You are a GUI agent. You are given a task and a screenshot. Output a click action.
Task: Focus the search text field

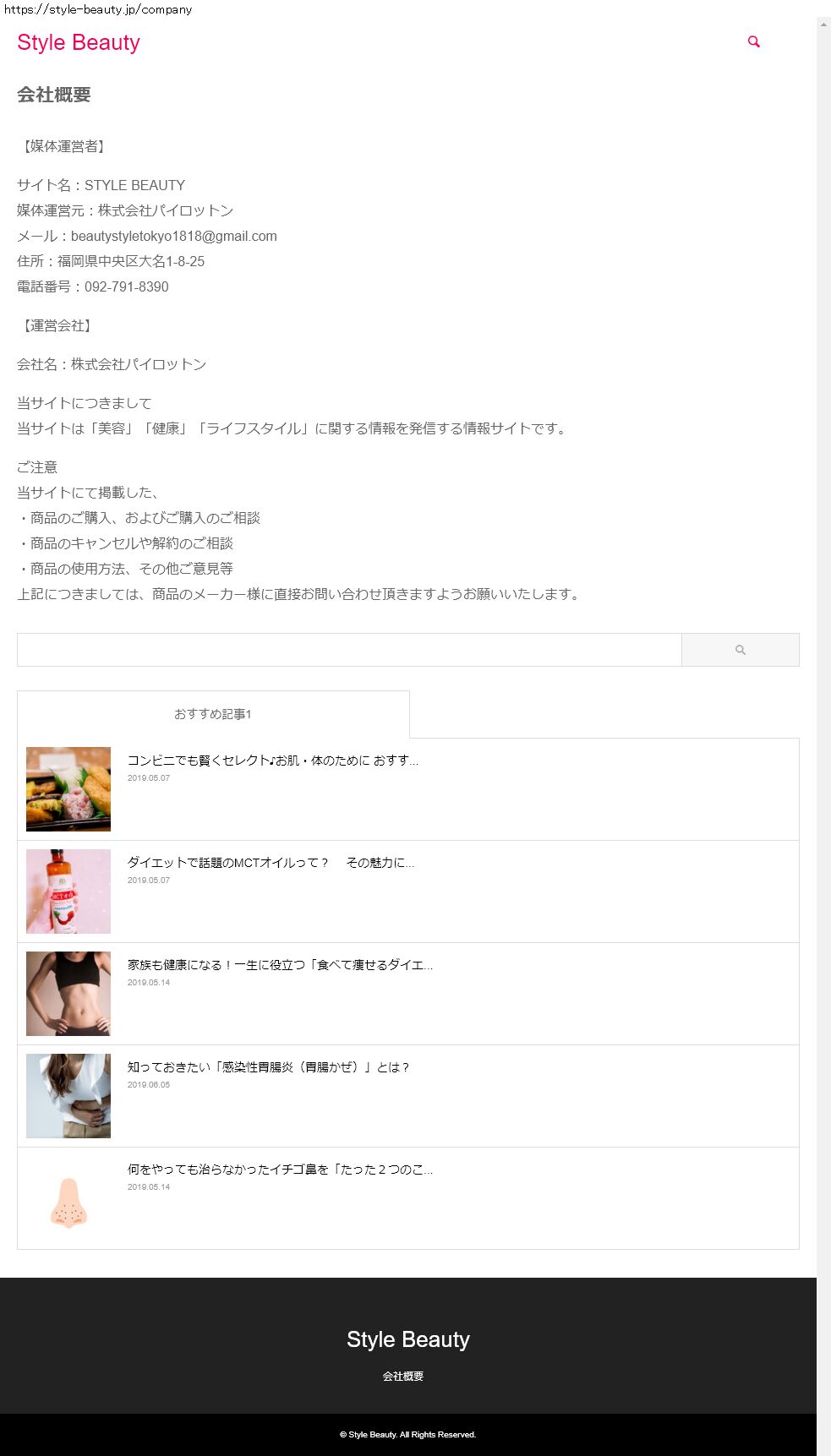349,650
